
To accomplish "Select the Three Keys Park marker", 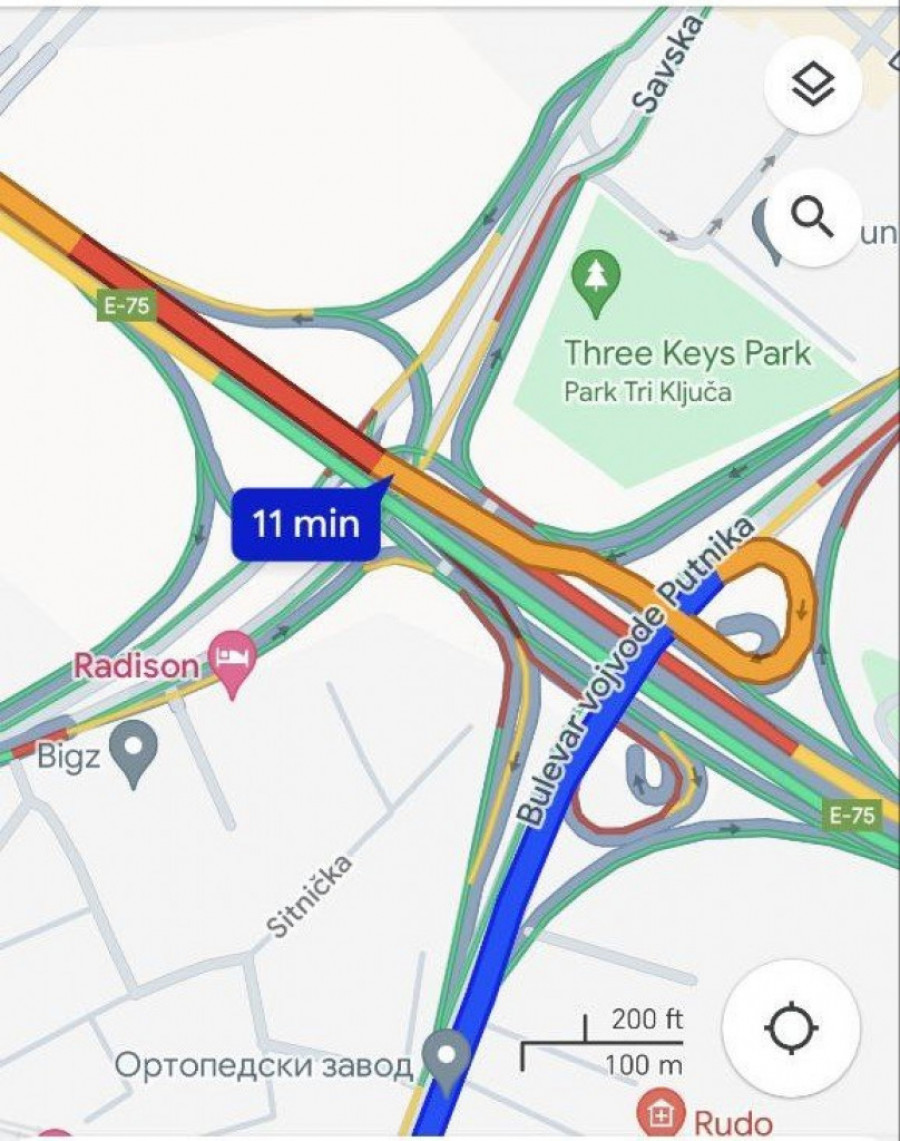I will (x=596, y=274).
